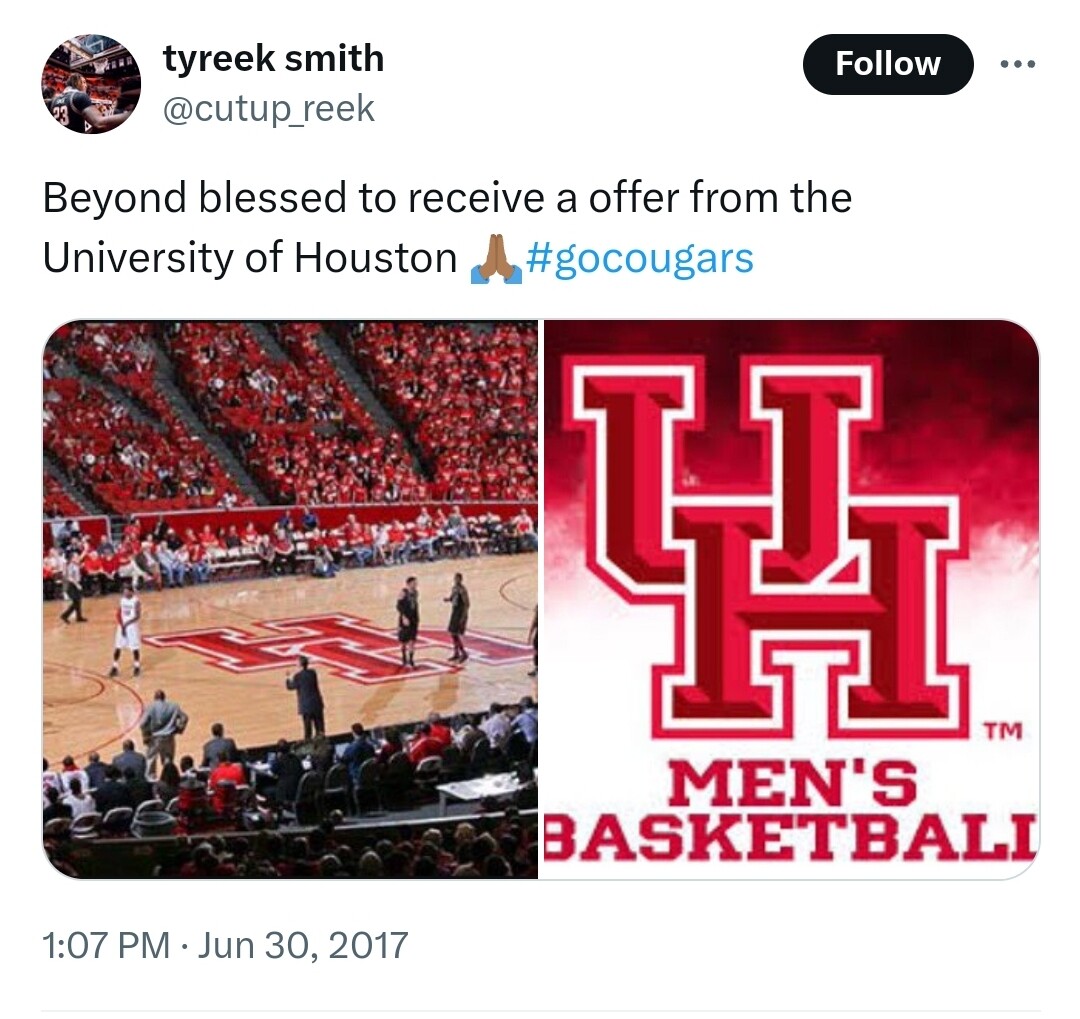The height and width of the screenshot is (1019, 1080).
Task: View the basketball arena photo
Action: point(290,599)
